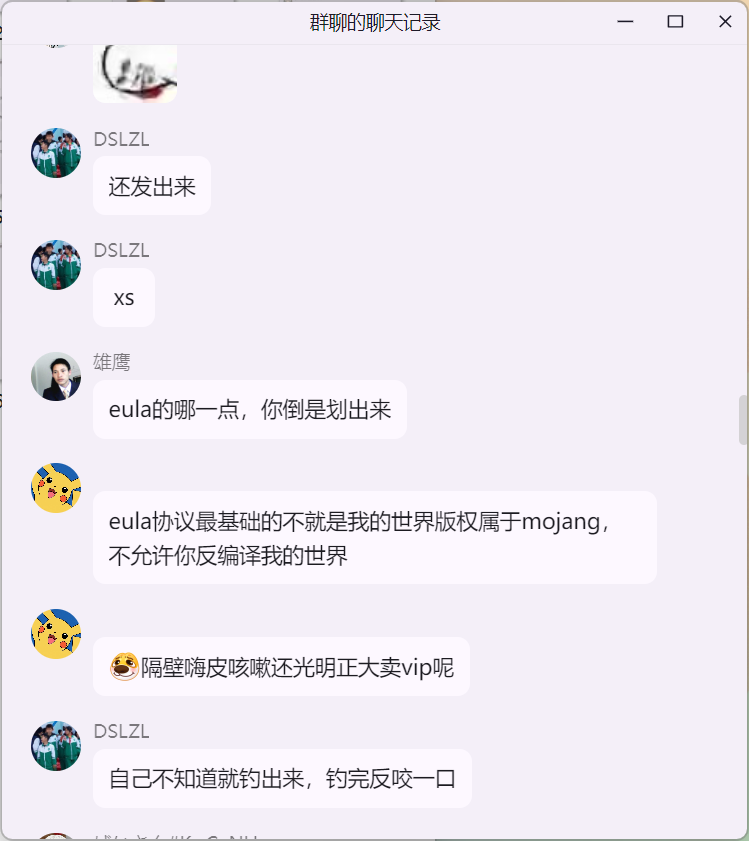Close the chat record window
749x841 pixels.
pyautogui.click(x=725, y=22)
